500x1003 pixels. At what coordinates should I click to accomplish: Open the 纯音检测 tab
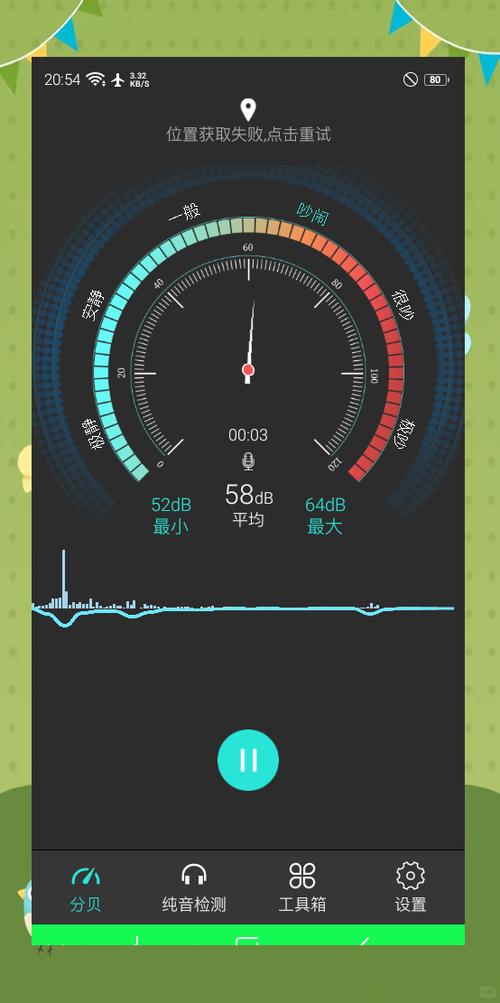point(194,888)
